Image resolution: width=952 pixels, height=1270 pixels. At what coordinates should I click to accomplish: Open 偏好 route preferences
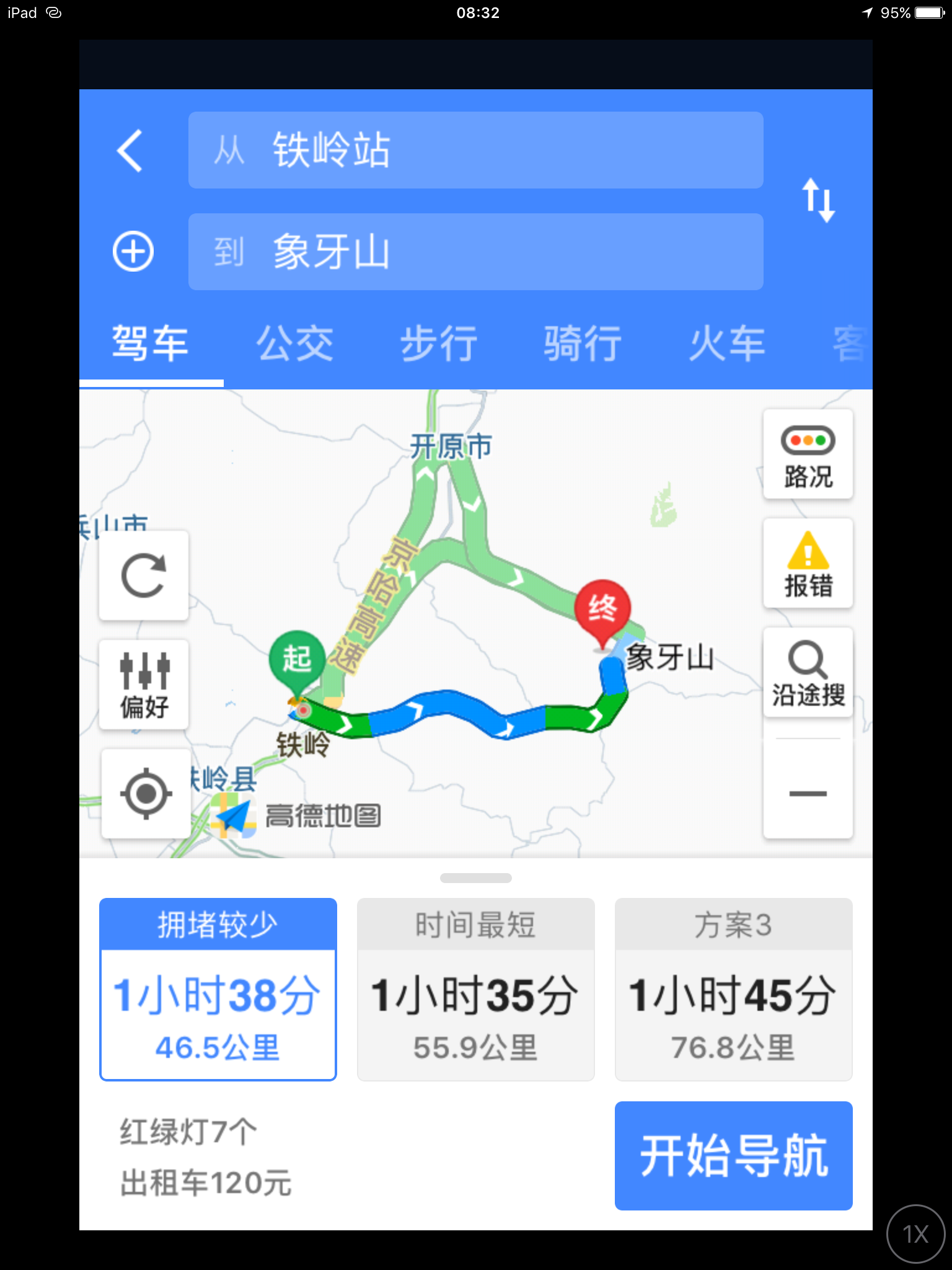[144, 685]
